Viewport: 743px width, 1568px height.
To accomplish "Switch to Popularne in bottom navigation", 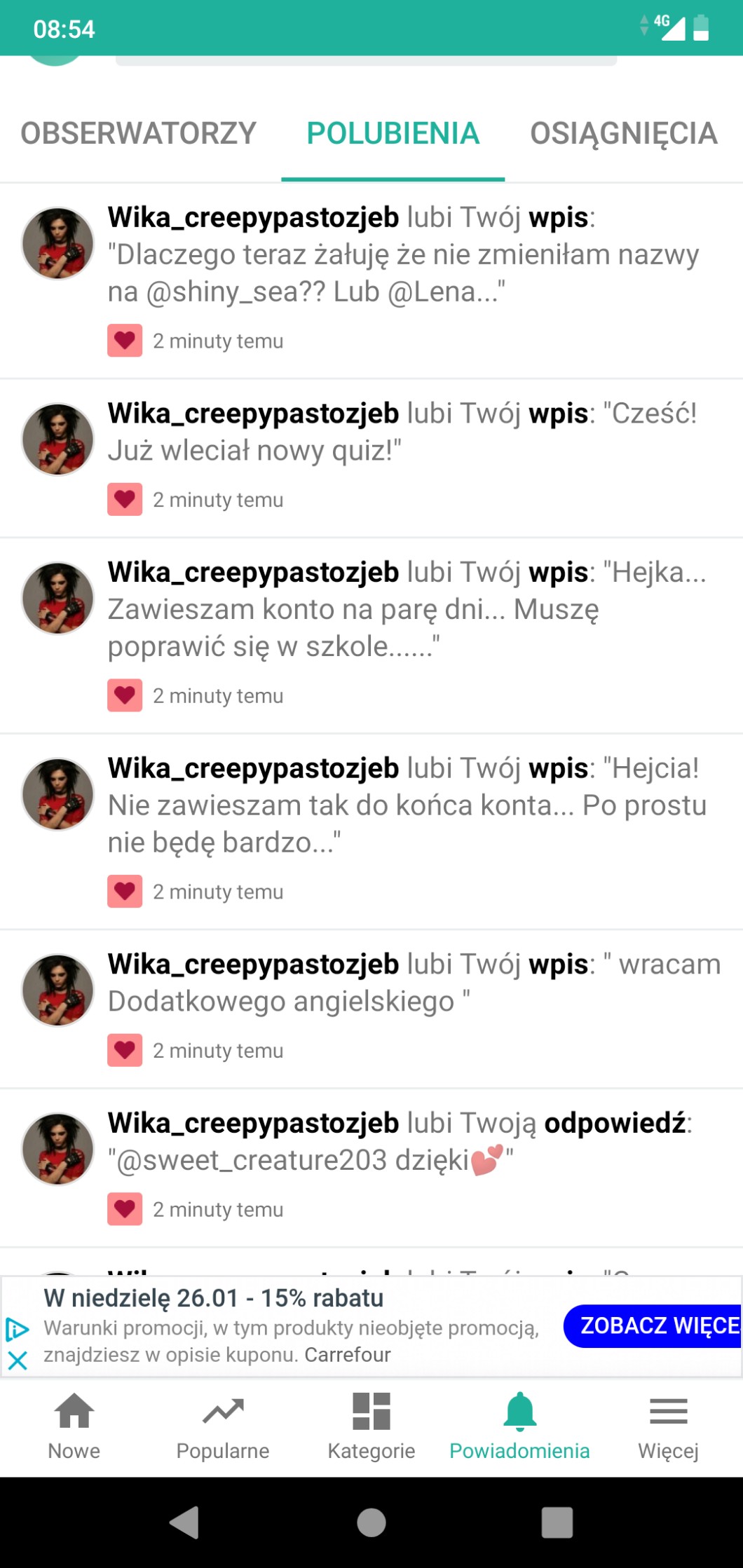I will [x=223, y=1426].
